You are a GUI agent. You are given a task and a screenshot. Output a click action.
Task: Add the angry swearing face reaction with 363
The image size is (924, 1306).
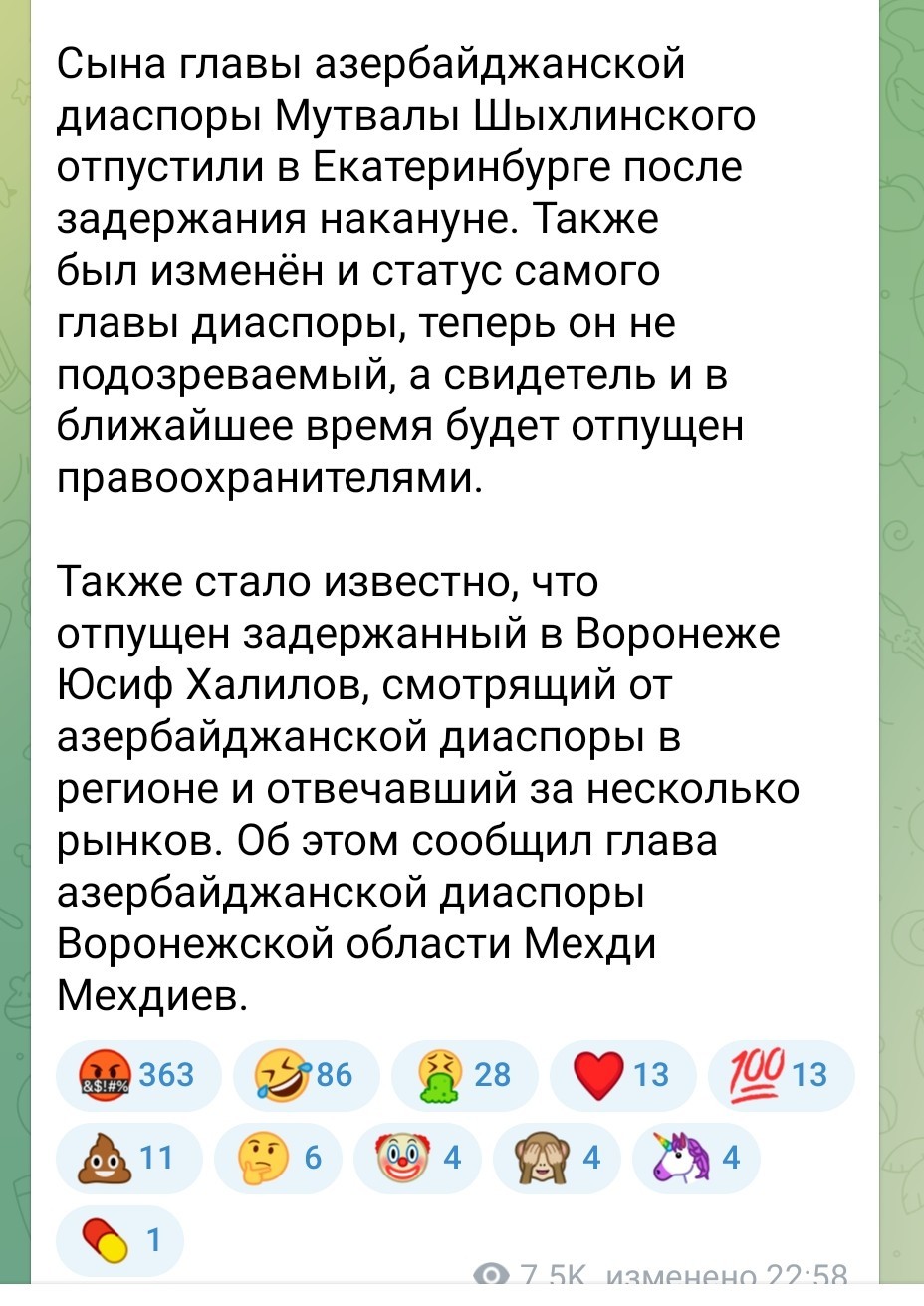pyautogui.click(x=140, y=1075)
